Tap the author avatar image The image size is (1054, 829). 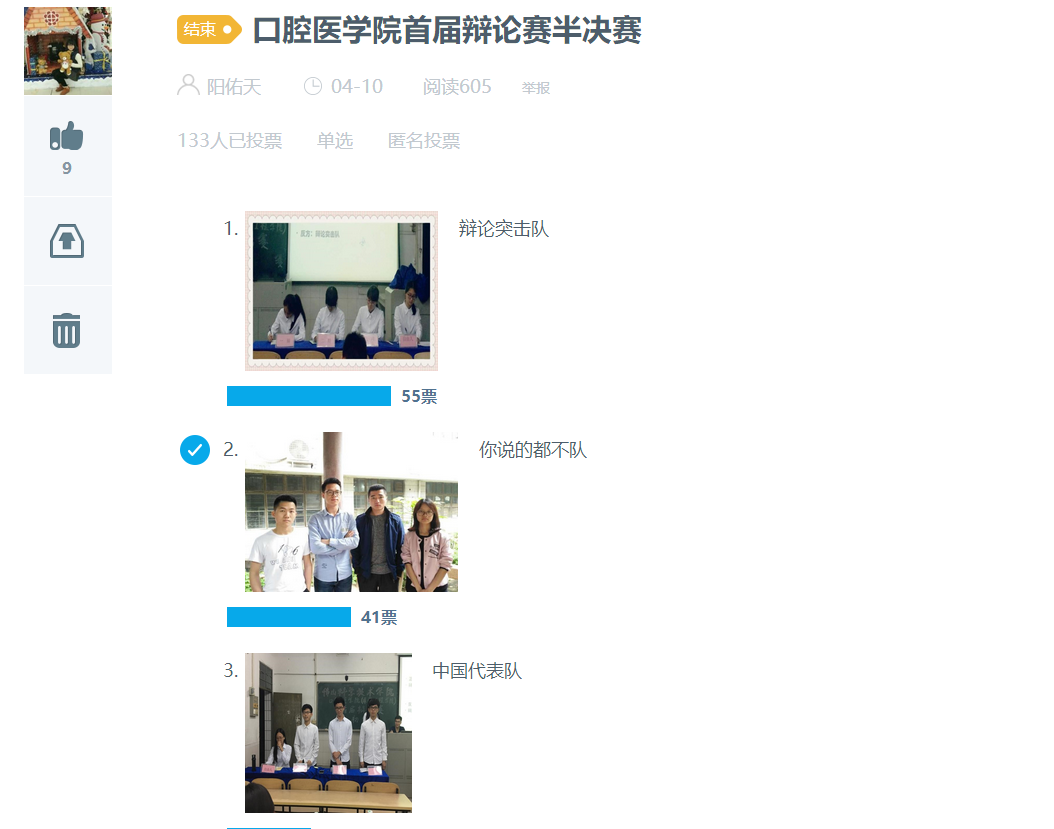[67, 50]
